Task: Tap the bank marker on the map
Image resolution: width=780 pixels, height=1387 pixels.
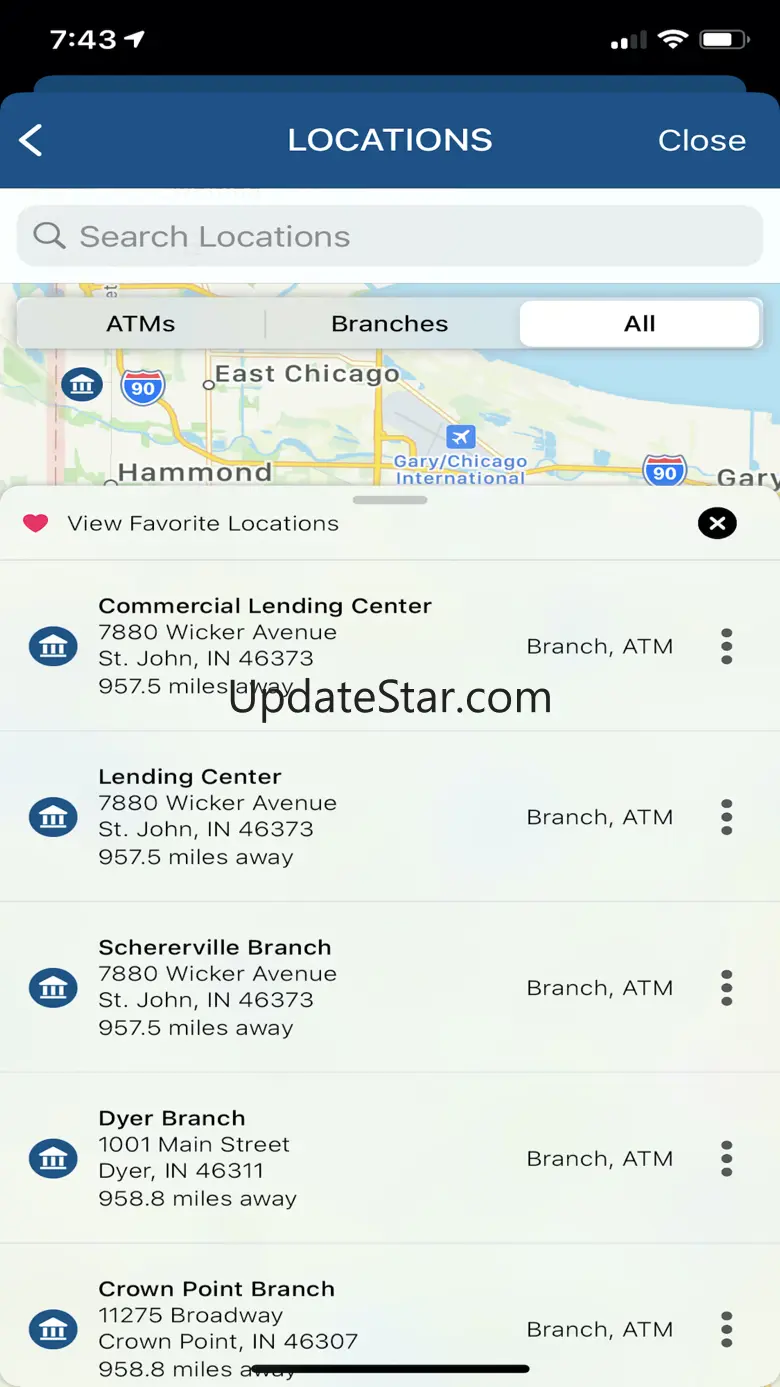Action: (x=82, y=383)
